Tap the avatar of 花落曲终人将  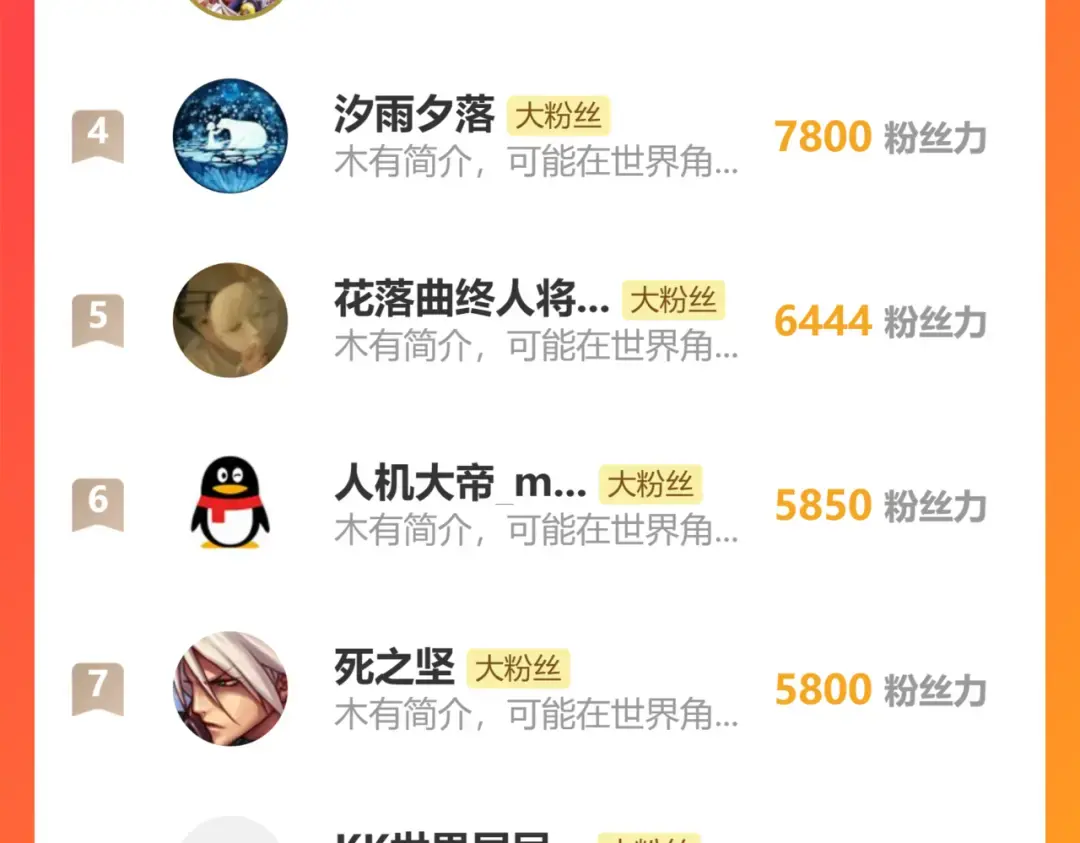click(x=230, y=320)
